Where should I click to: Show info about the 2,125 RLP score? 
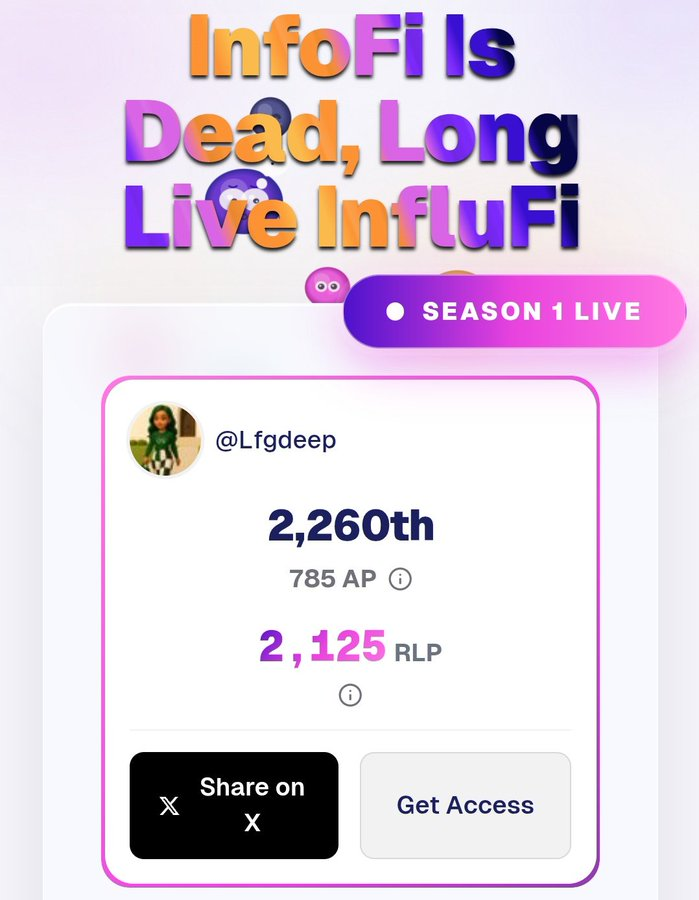(x=350, y=694)
